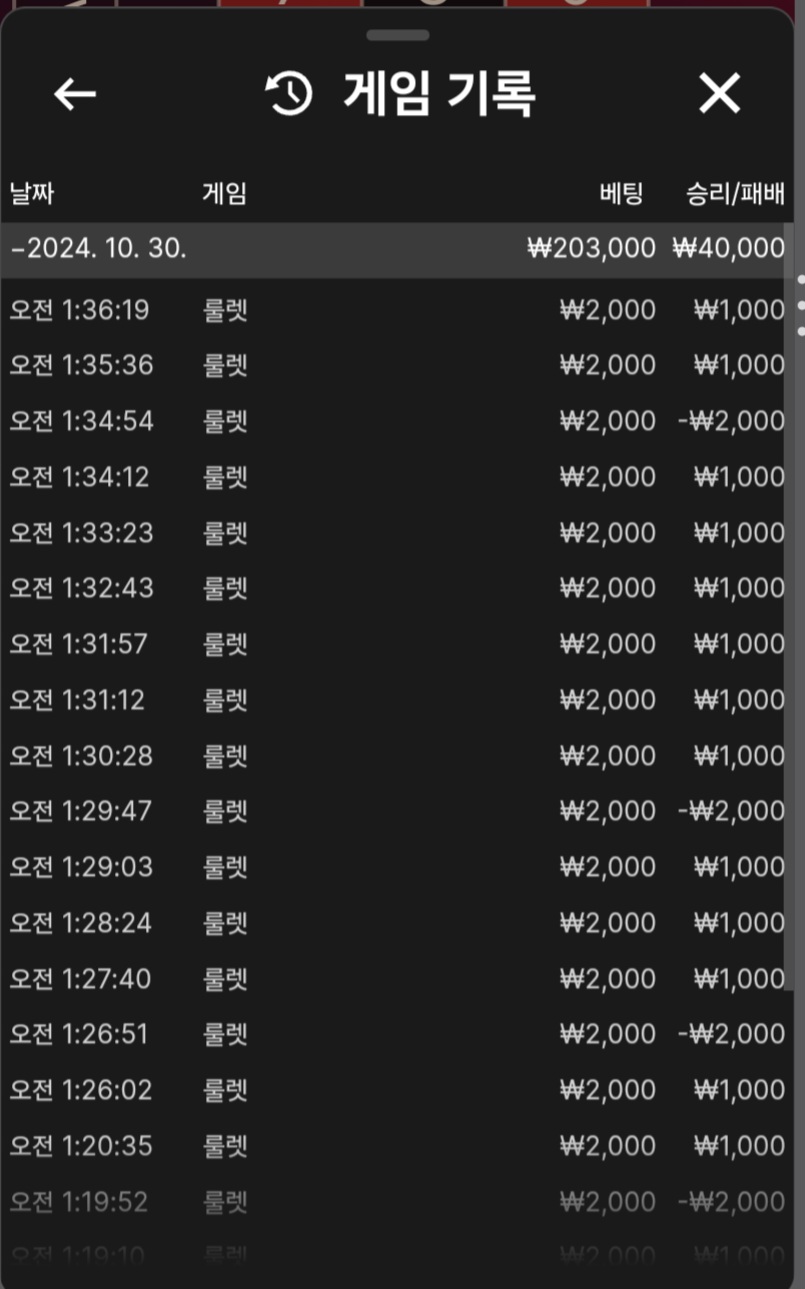Open the roulette record at 1:31:57
The image size is (805, 1289).
pyautogui.click(x=396, y=644)
